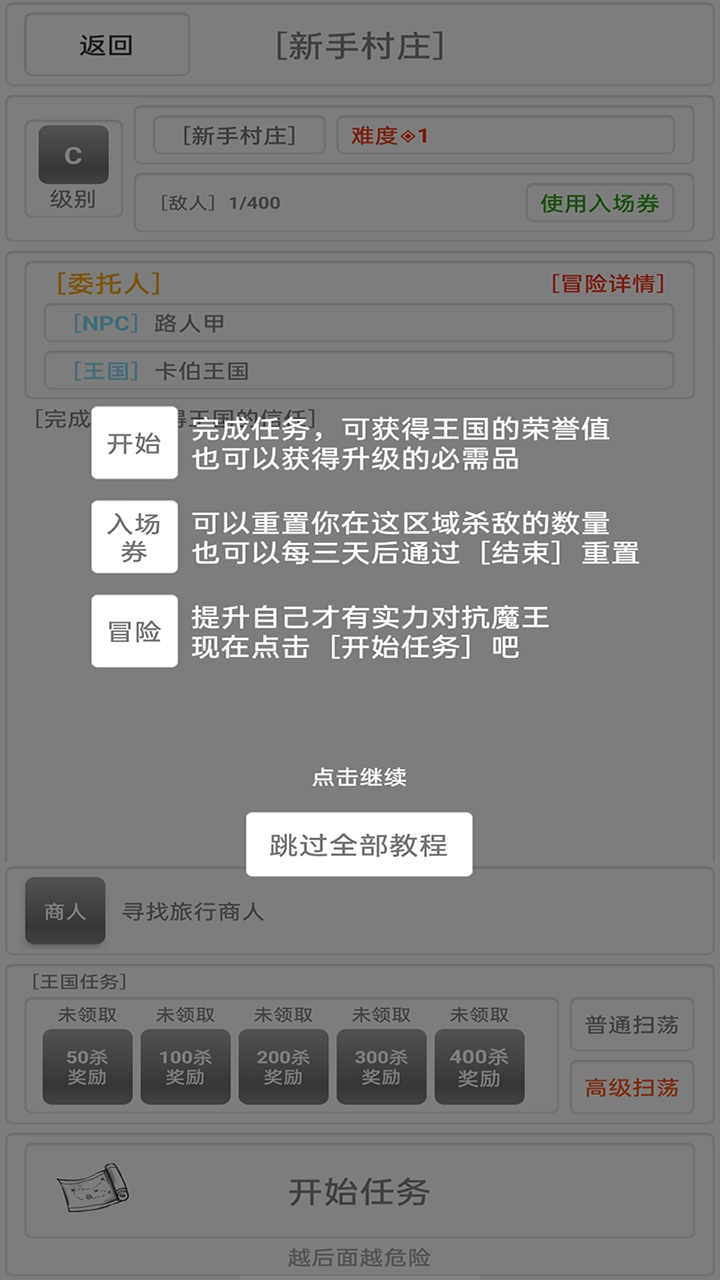Tap 跳过全部教程 to skip tutorial
The width and height of the screenshot is (720, 1280).
358,844
